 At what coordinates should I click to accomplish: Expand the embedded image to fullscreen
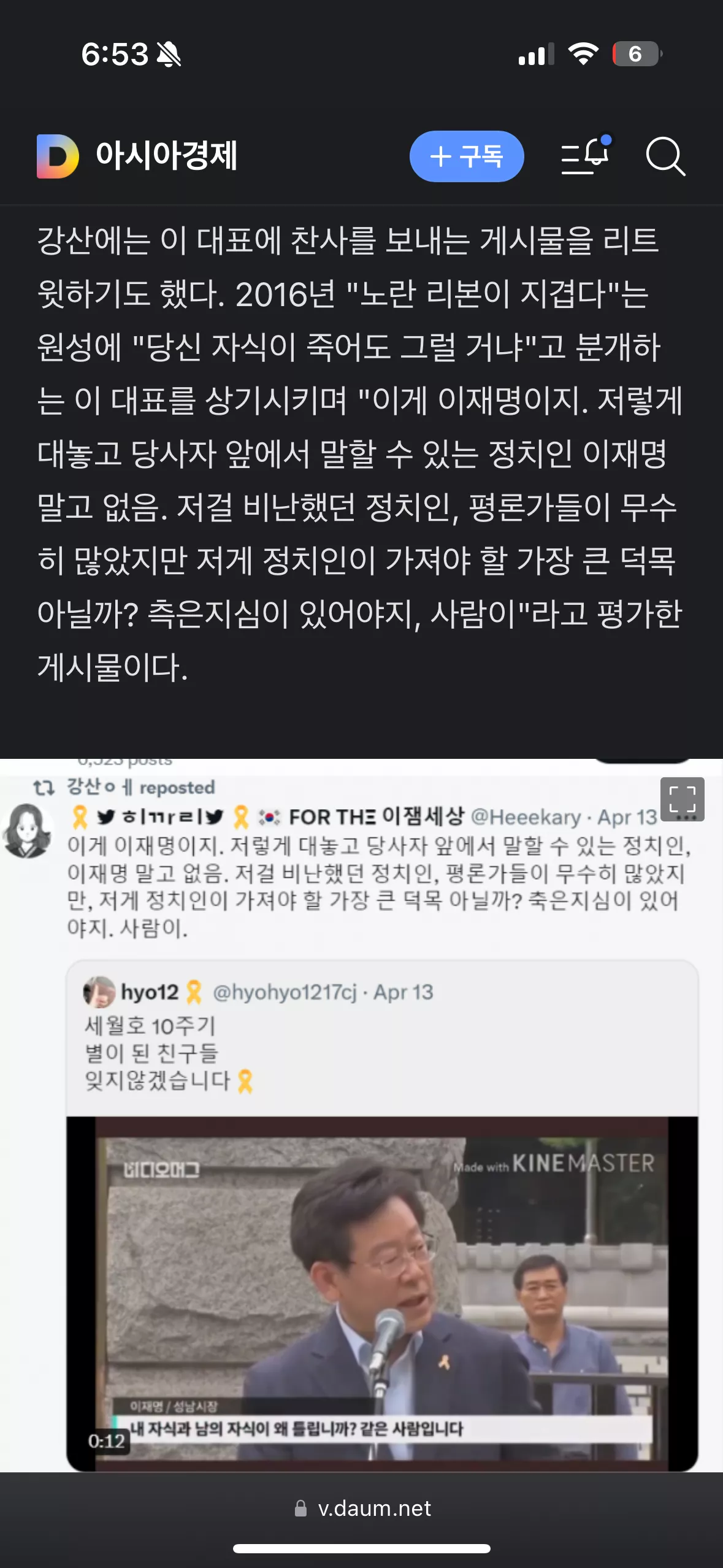pos(682,799)
